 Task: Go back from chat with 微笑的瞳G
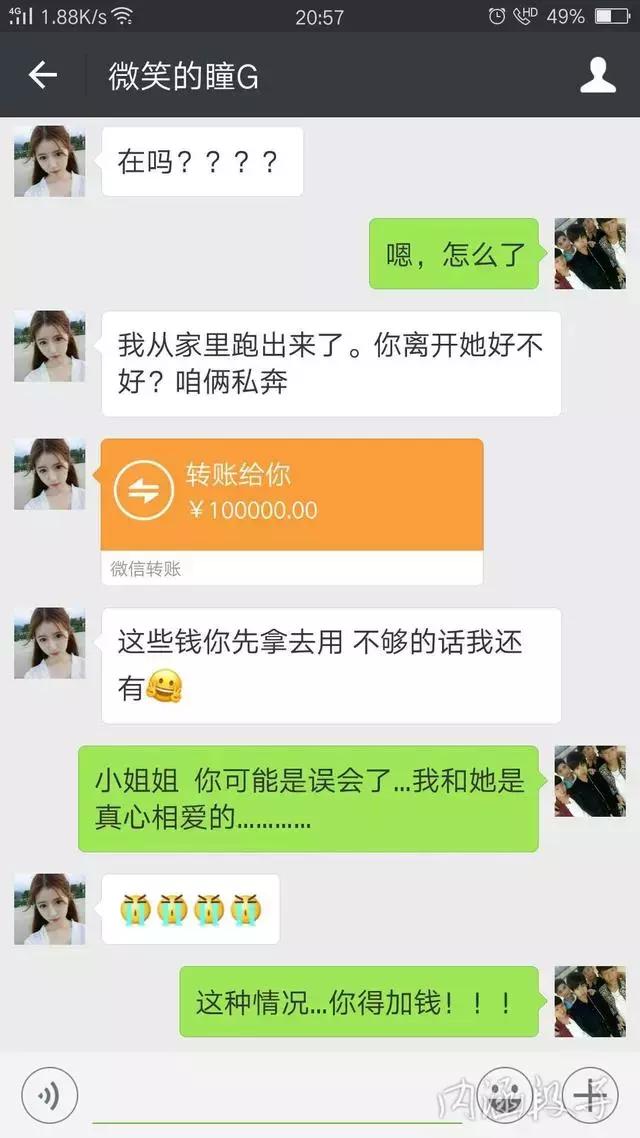(x=42, y=75)
